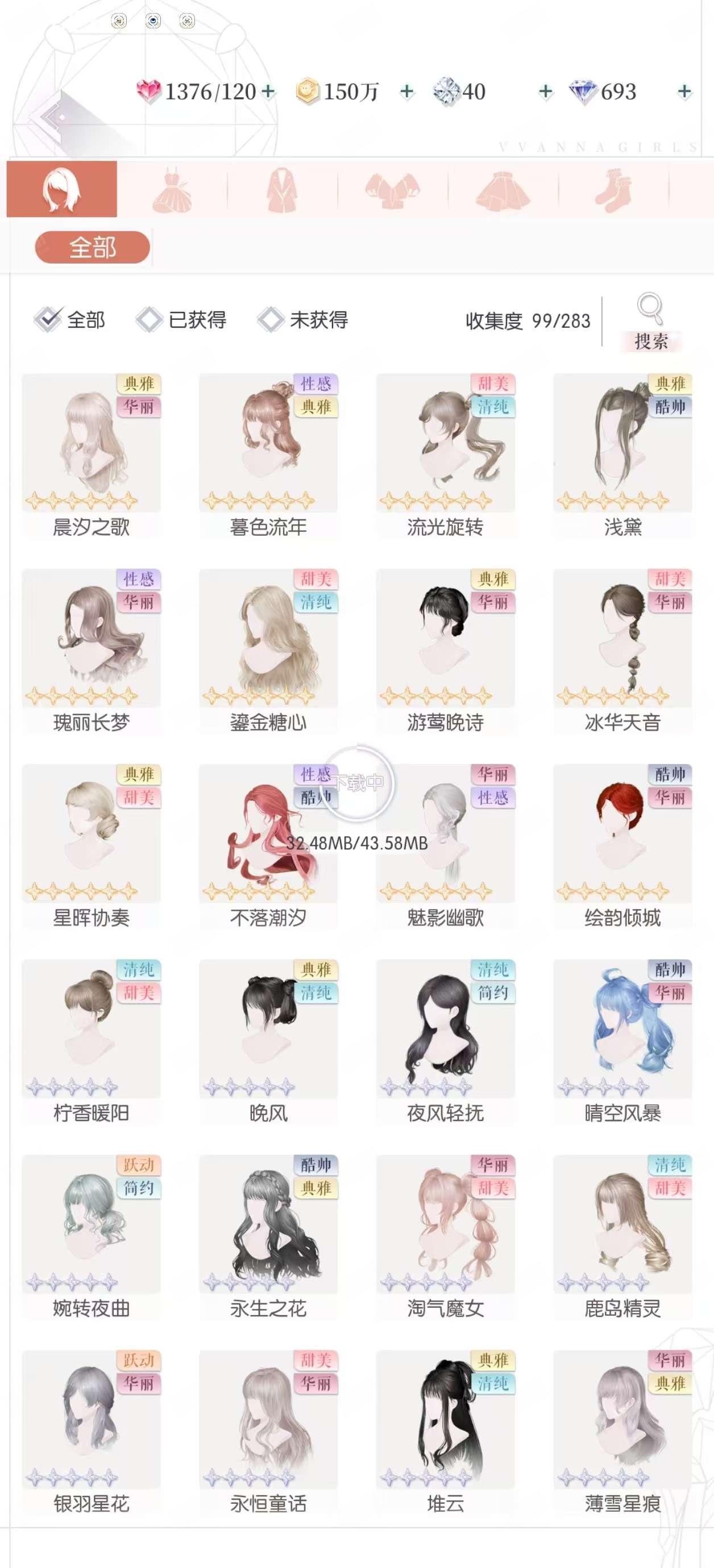
Task: Add more stamina hearts with plus
Action: pos(268,92)
